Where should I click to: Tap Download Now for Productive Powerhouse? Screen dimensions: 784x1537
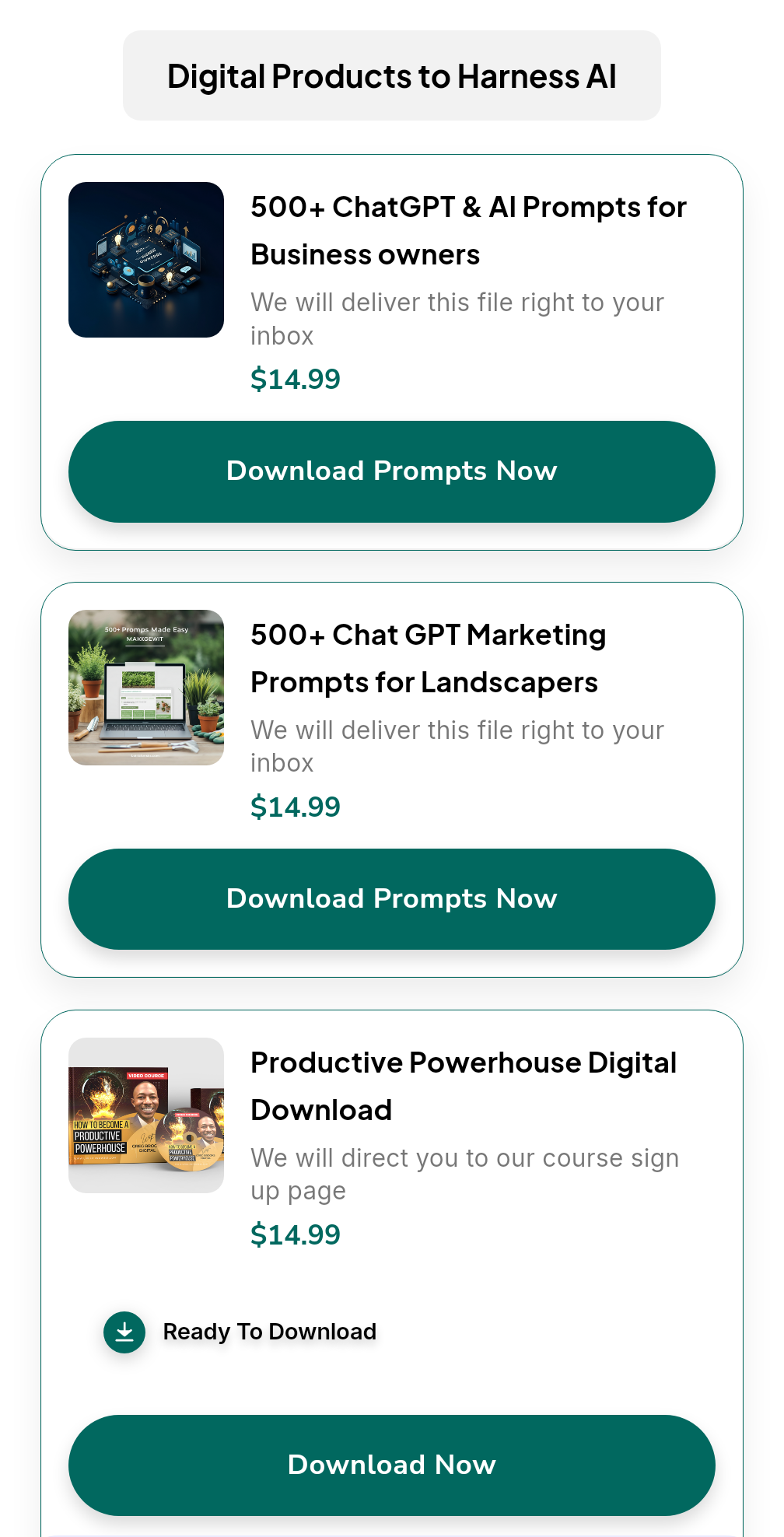[391, 1465]
